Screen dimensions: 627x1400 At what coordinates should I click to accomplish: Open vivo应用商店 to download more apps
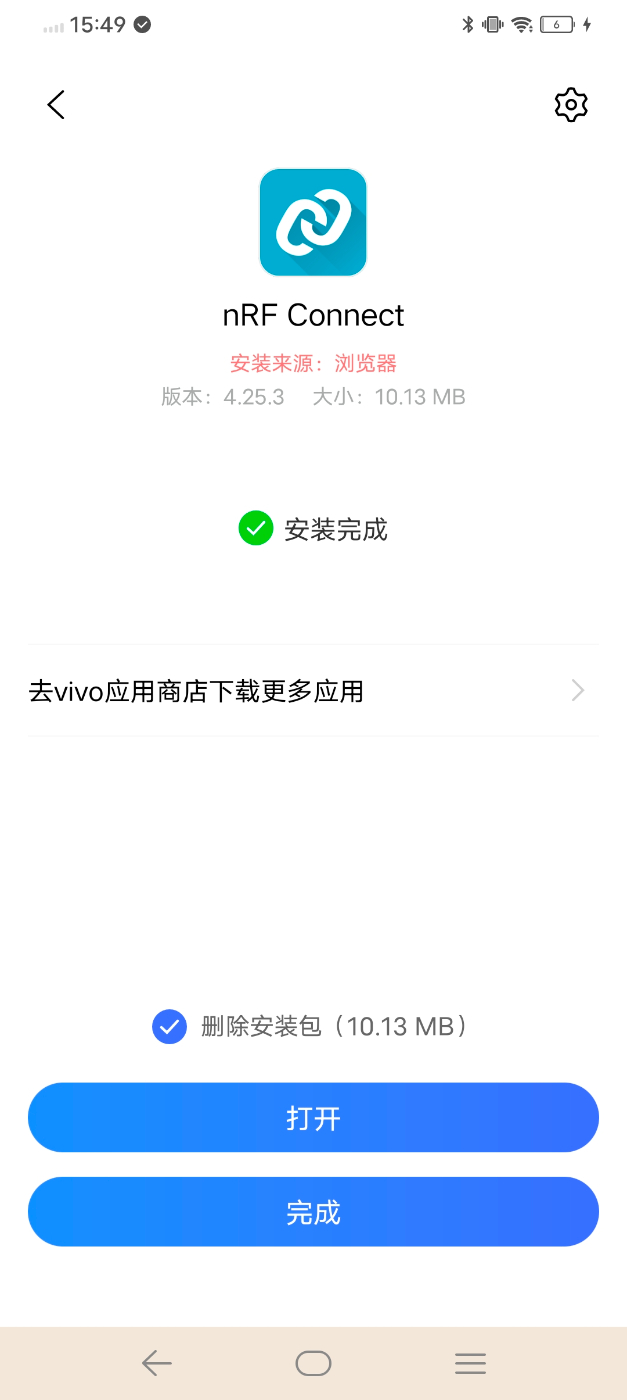point(313,690)
